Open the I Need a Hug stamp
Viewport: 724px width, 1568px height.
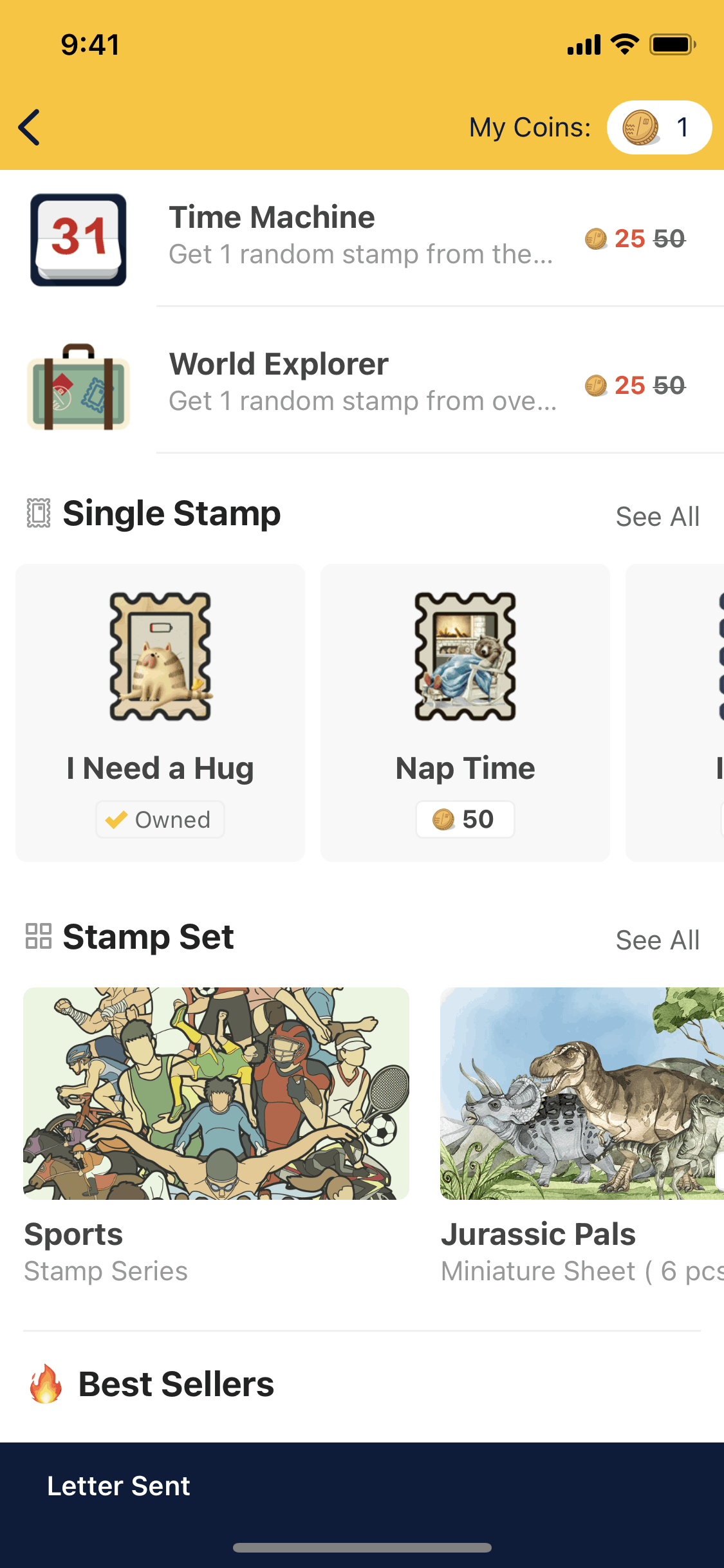(x=160, y=711)
